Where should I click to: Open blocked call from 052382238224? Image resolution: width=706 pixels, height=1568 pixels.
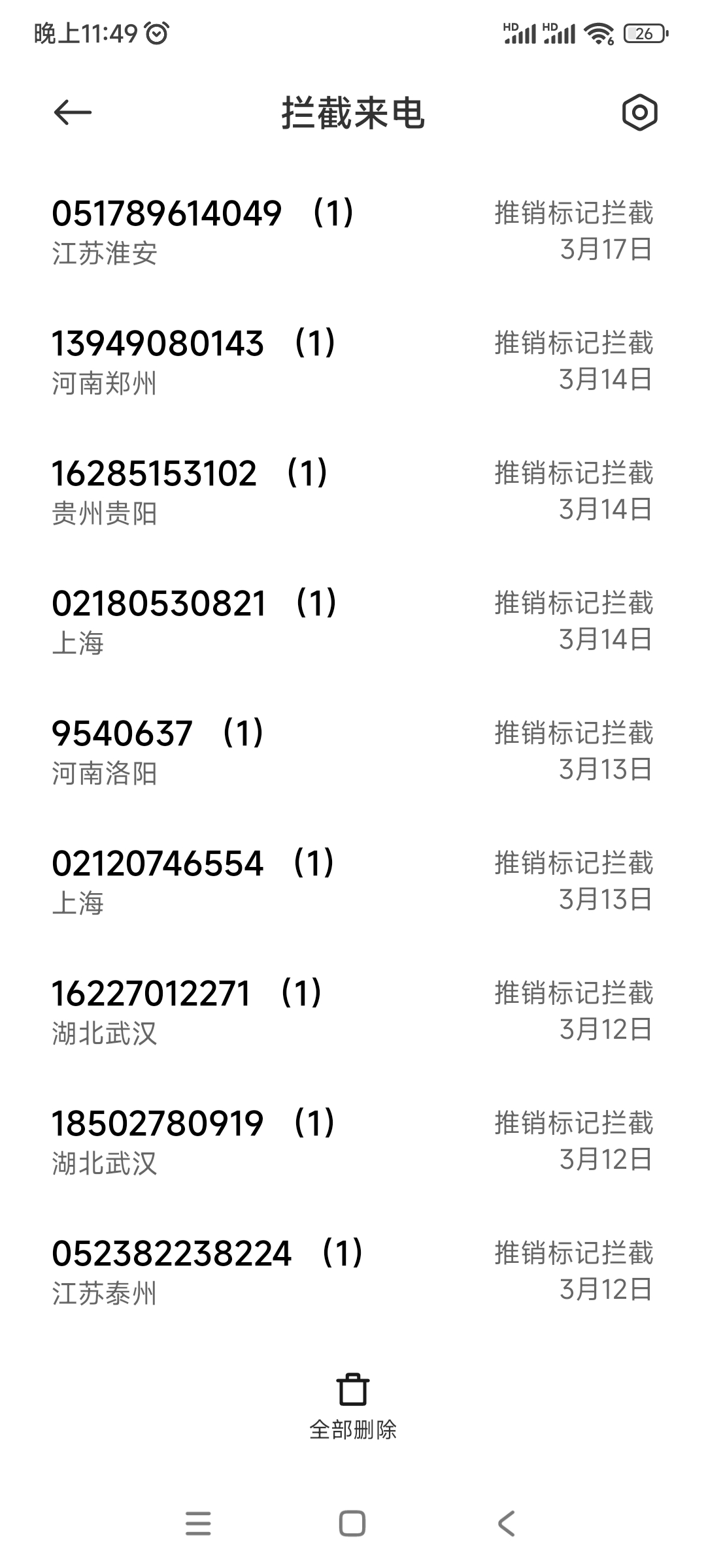coord(353,1271)
